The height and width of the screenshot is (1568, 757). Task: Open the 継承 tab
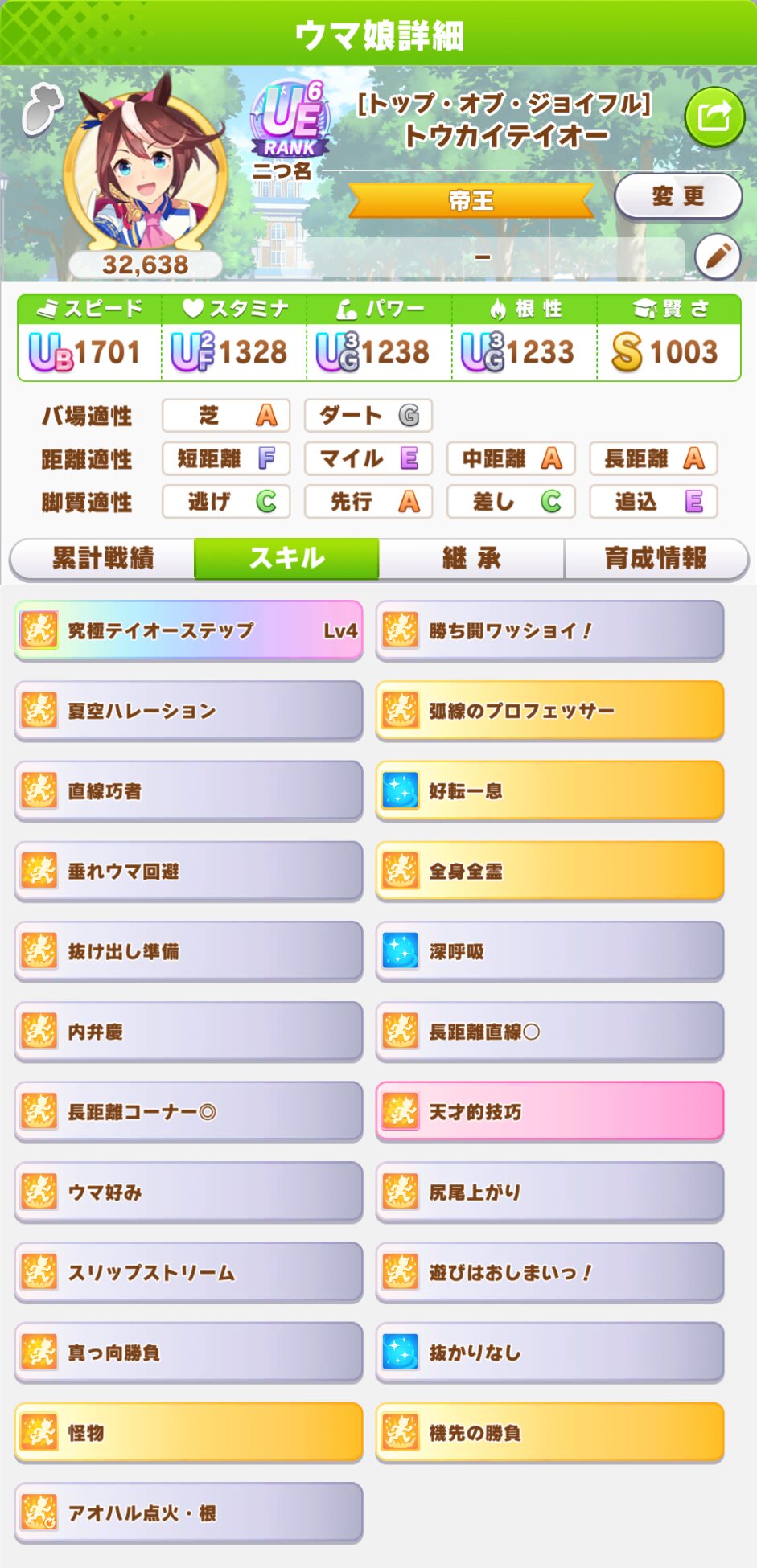pos(471,558)
